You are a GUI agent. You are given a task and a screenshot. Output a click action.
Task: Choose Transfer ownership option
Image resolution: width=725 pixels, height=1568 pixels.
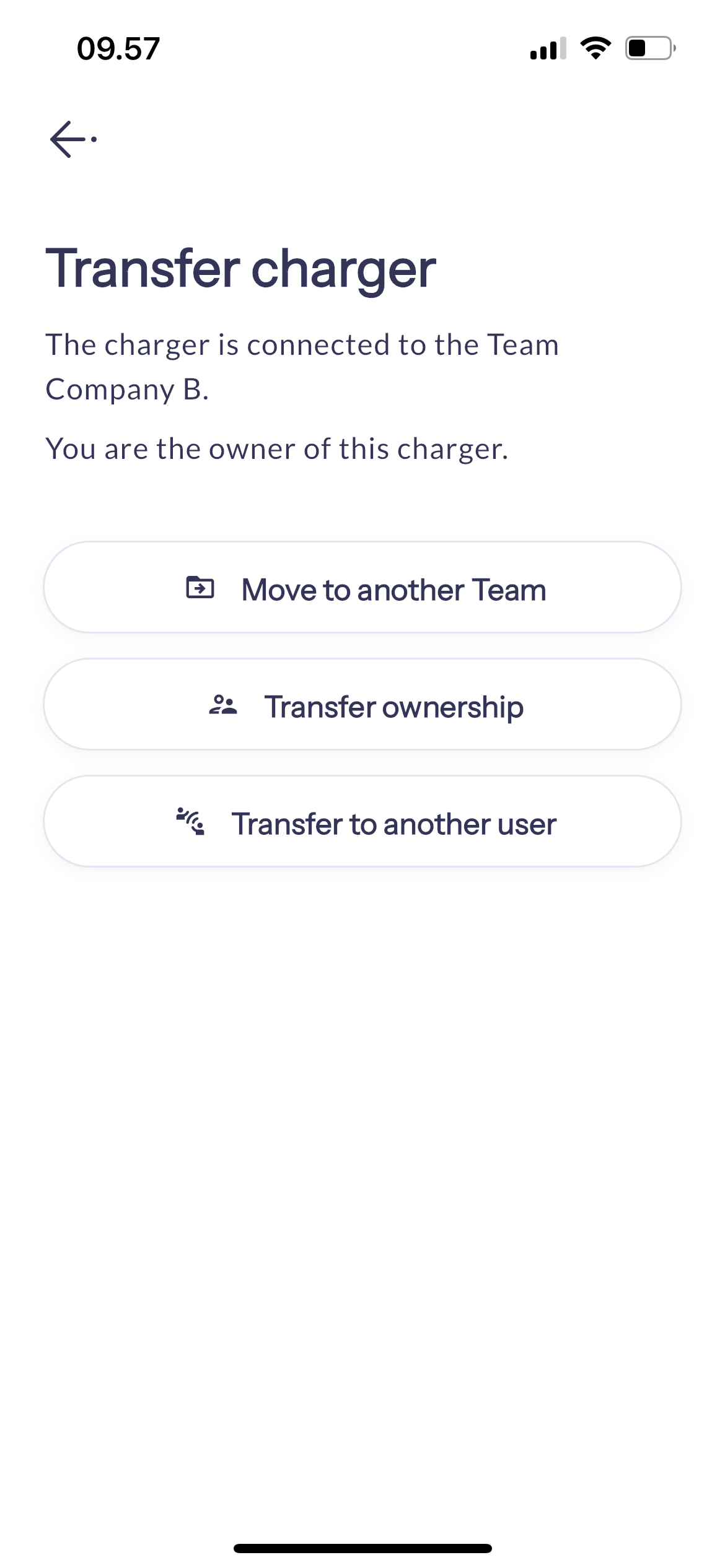[x=362, y=705]
